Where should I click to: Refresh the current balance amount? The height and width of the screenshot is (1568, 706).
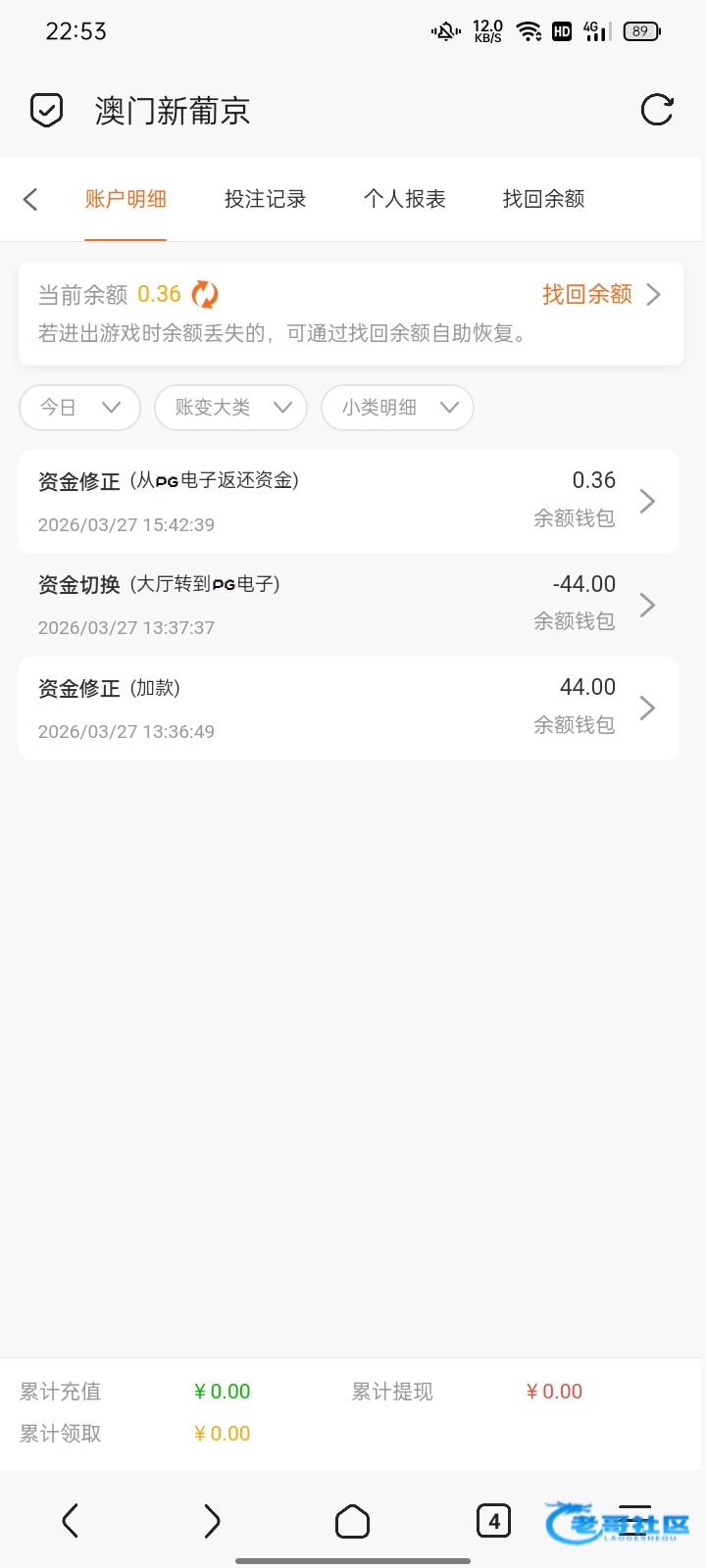(x=205, y=294)
